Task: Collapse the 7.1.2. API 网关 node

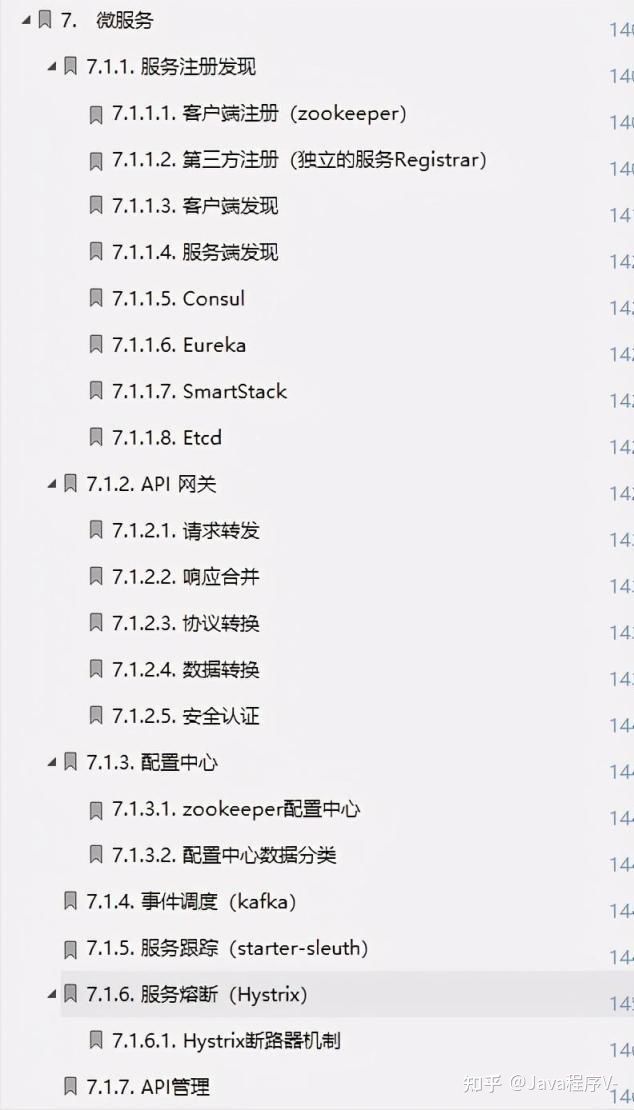Action: point(52,484)
